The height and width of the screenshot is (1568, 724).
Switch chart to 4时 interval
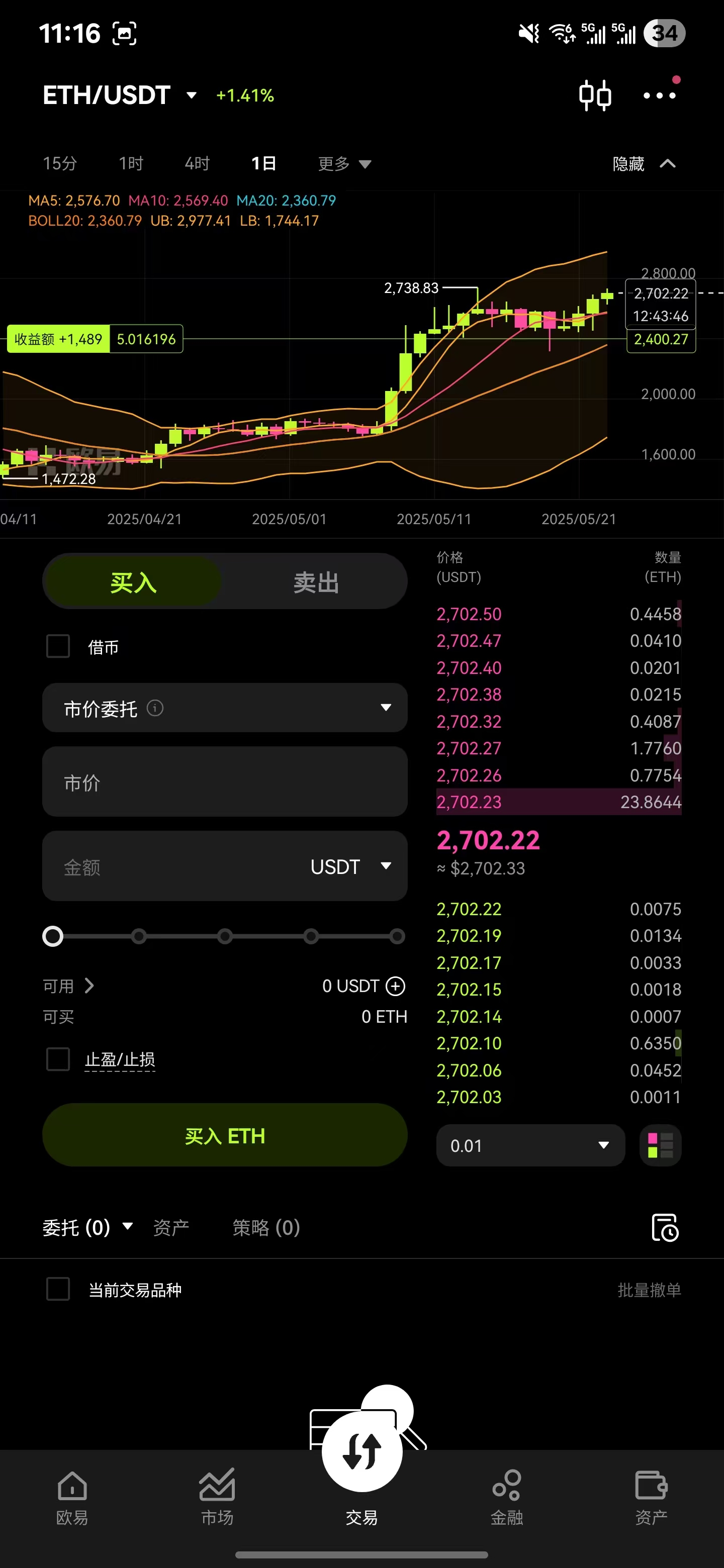[197, 163]
